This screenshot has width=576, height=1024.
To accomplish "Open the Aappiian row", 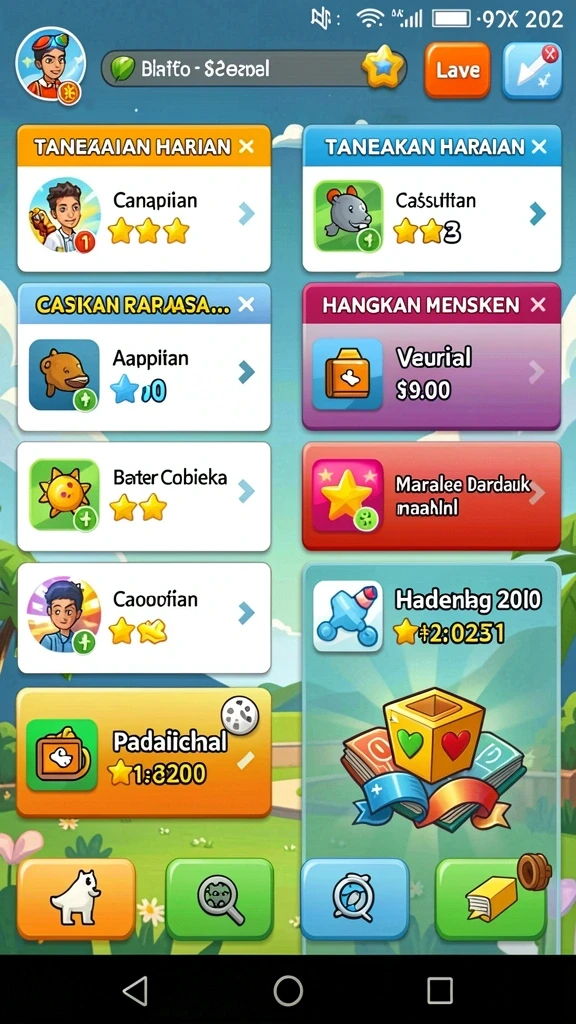I will click(144, 377).
